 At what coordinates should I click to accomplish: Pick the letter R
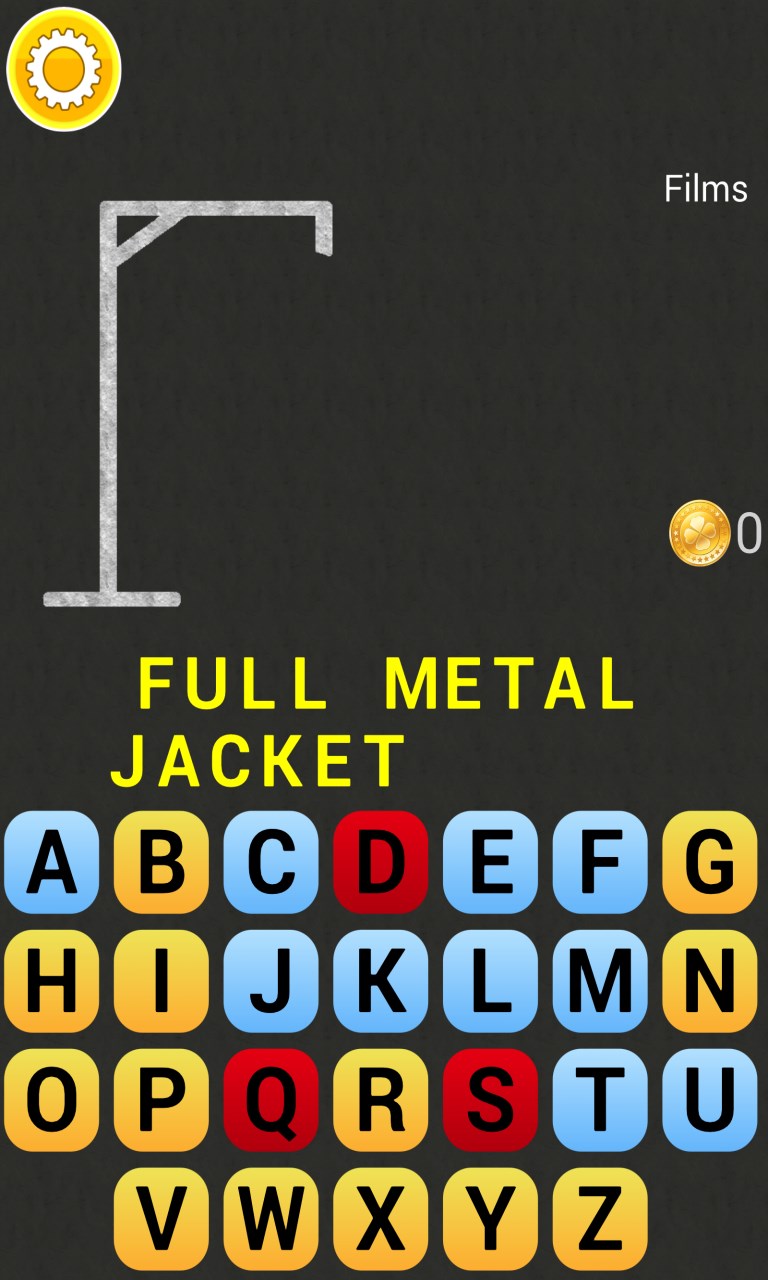click(x=381, y=1099)
